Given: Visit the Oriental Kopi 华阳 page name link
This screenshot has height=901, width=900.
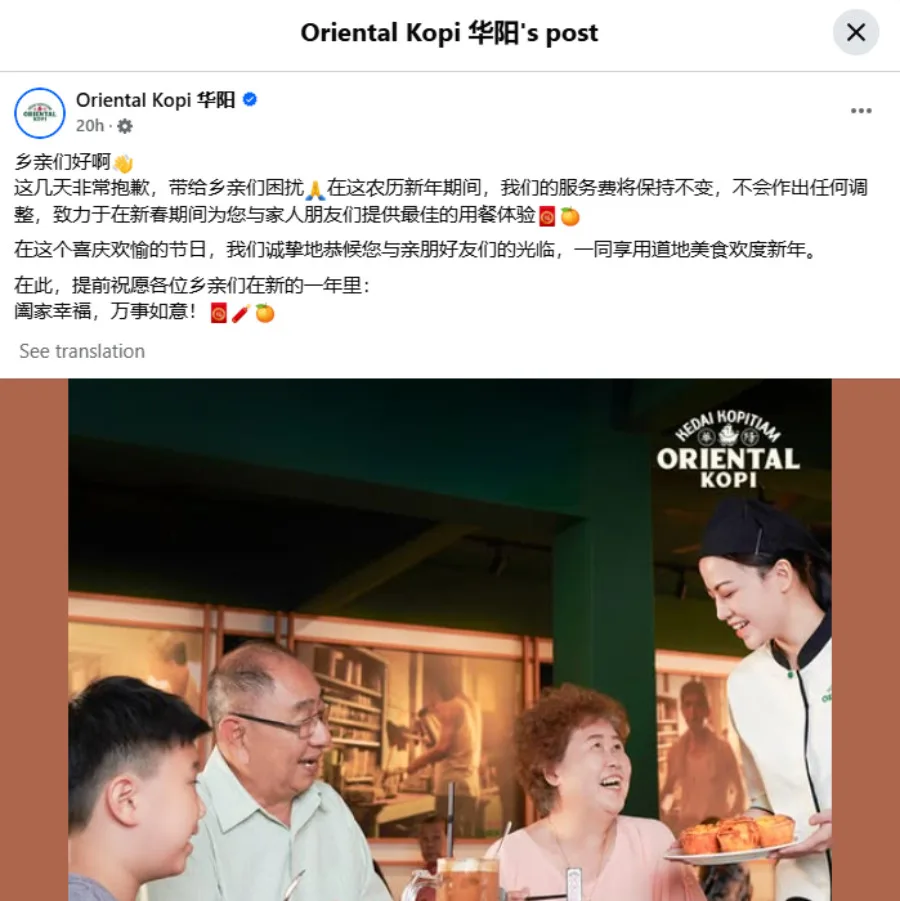Looking at the screenshot, I should click(x=155, y=100).
